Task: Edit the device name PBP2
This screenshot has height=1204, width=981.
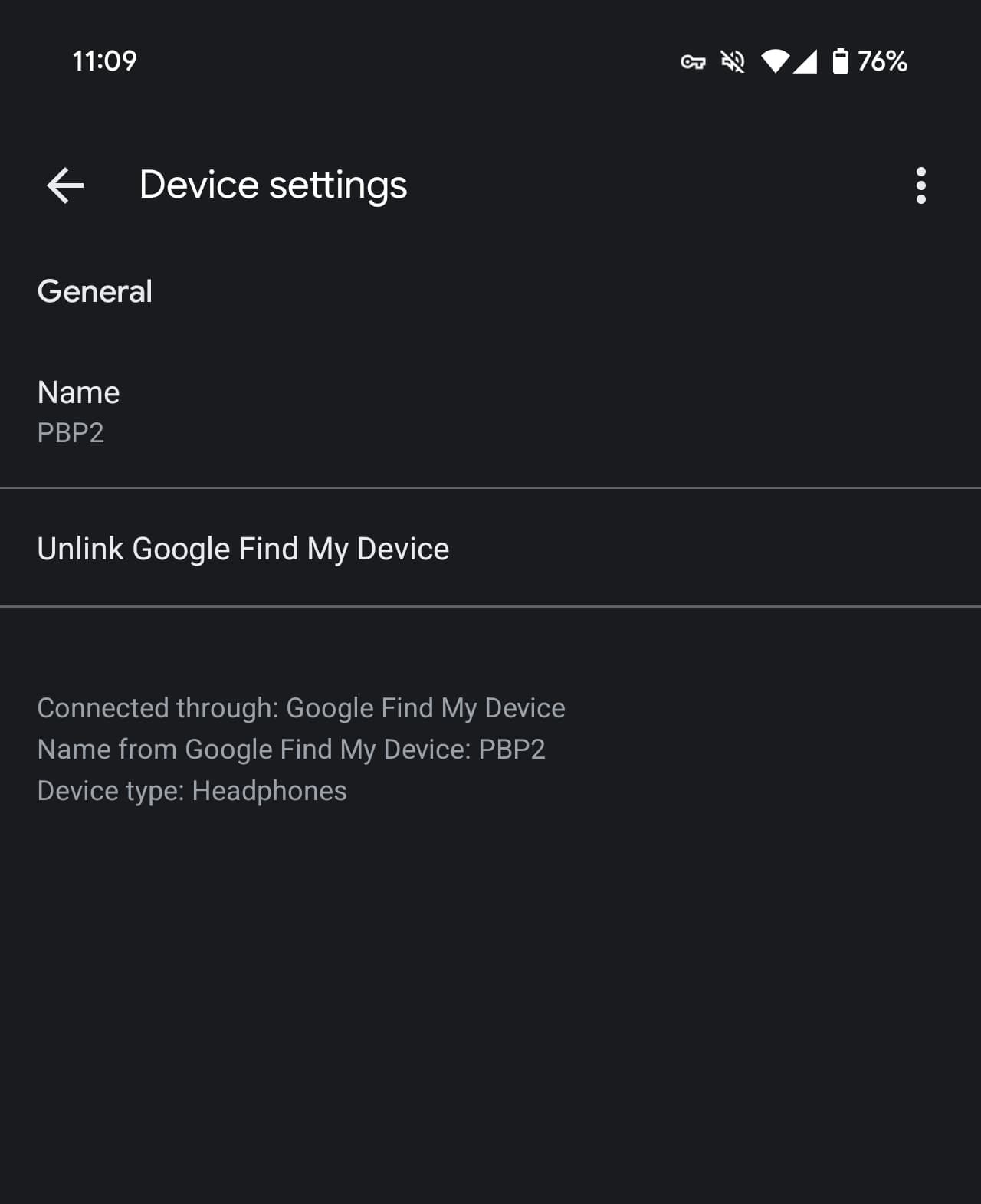Action: [490, 412]
